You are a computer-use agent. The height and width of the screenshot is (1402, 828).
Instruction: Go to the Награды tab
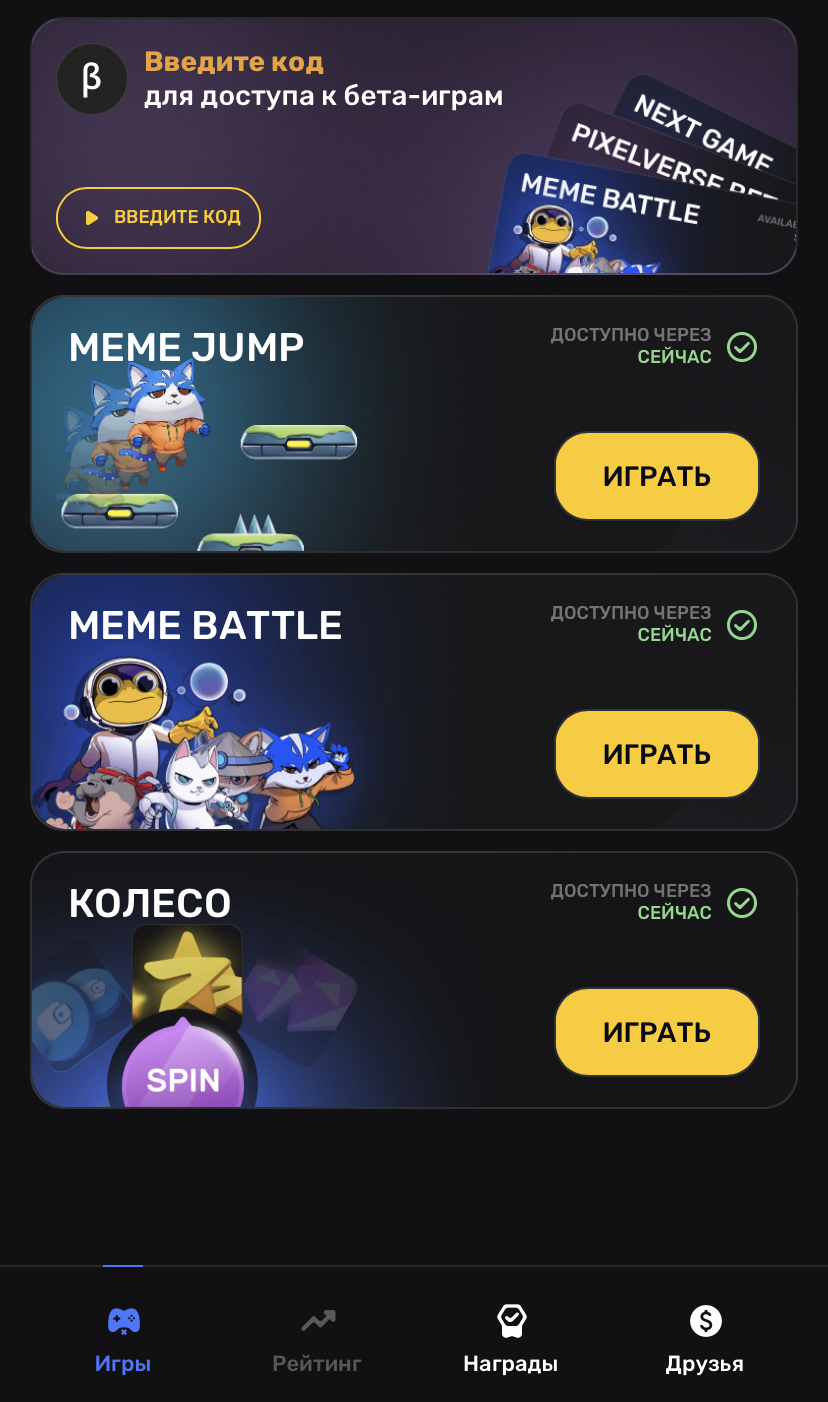[510, 1340]
